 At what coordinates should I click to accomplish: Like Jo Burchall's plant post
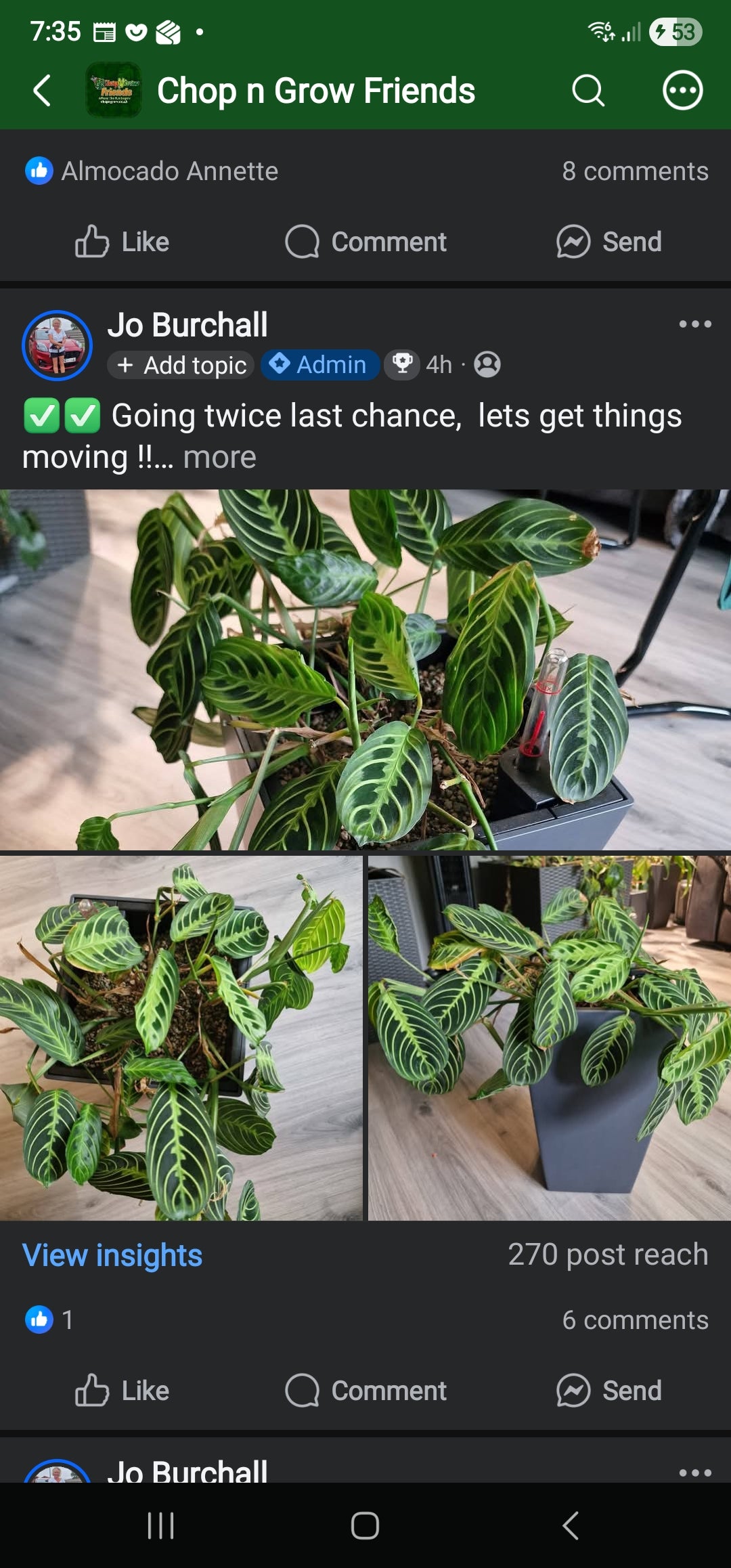tap(122, 1391)
